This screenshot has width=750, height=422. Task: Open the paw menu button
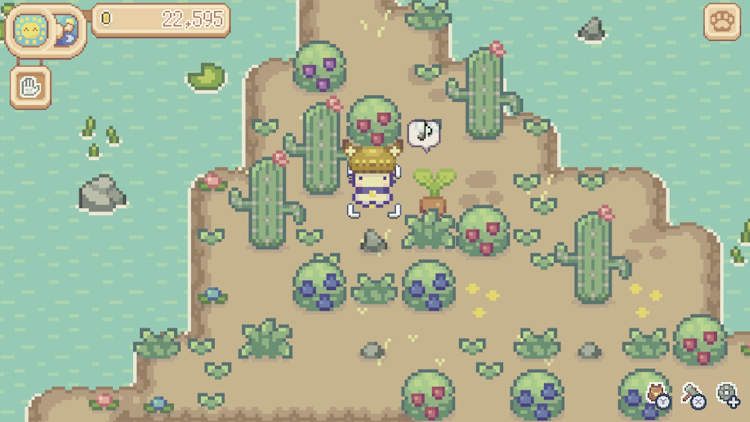pyautogui.click(x=721, y=22)
